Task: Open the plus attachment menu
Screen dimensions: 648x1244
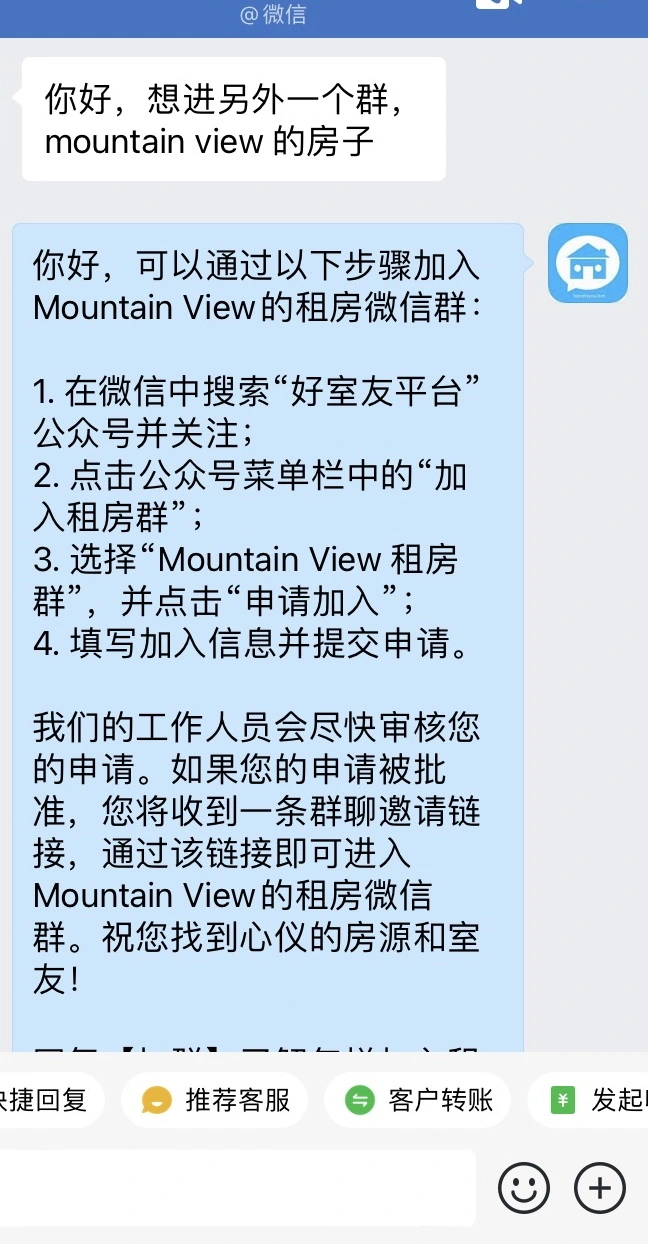Action: (x=600, y=1188)
